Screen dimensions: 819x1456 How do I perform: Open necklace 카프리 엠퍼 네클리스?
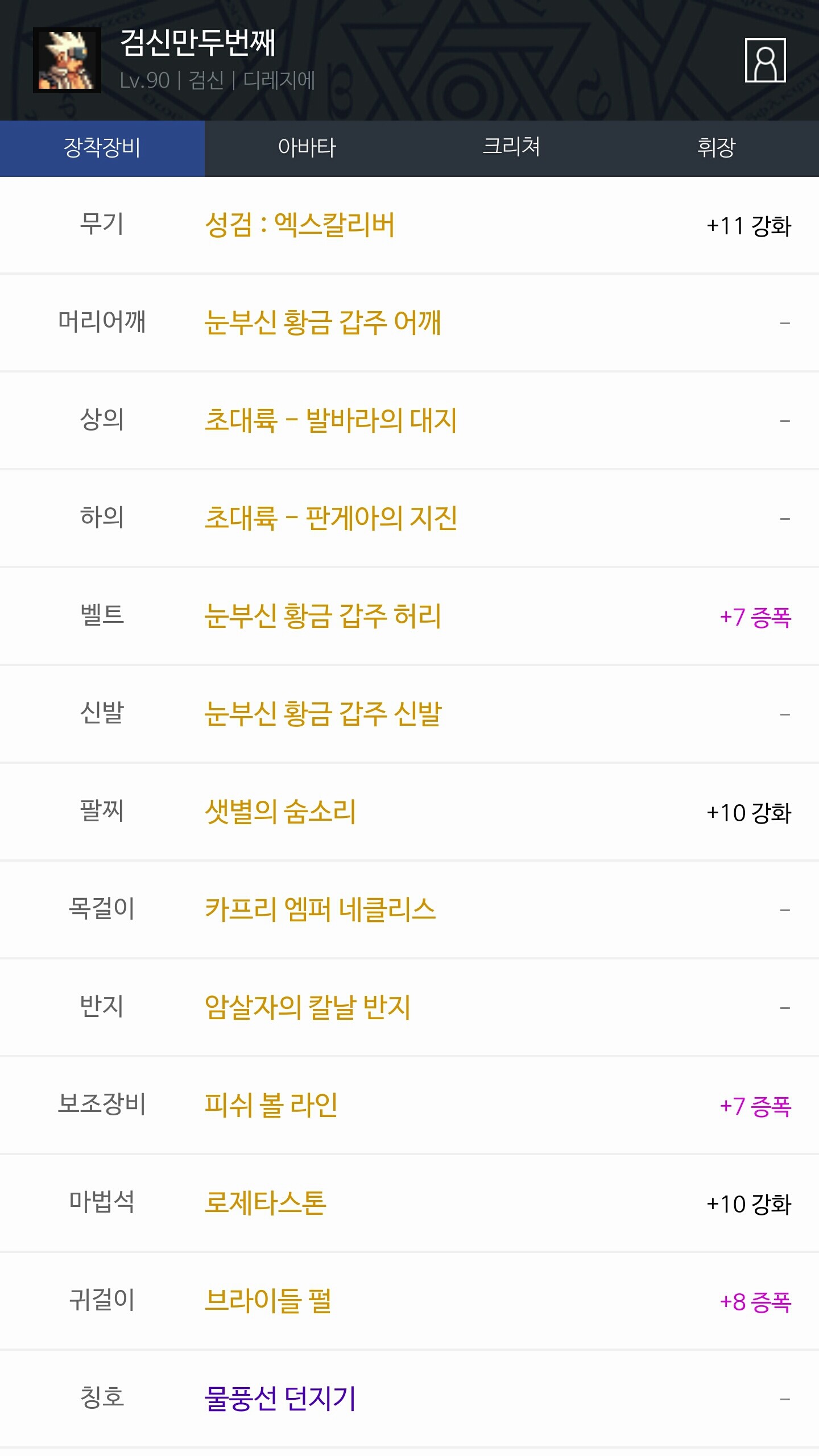[320, 910]
